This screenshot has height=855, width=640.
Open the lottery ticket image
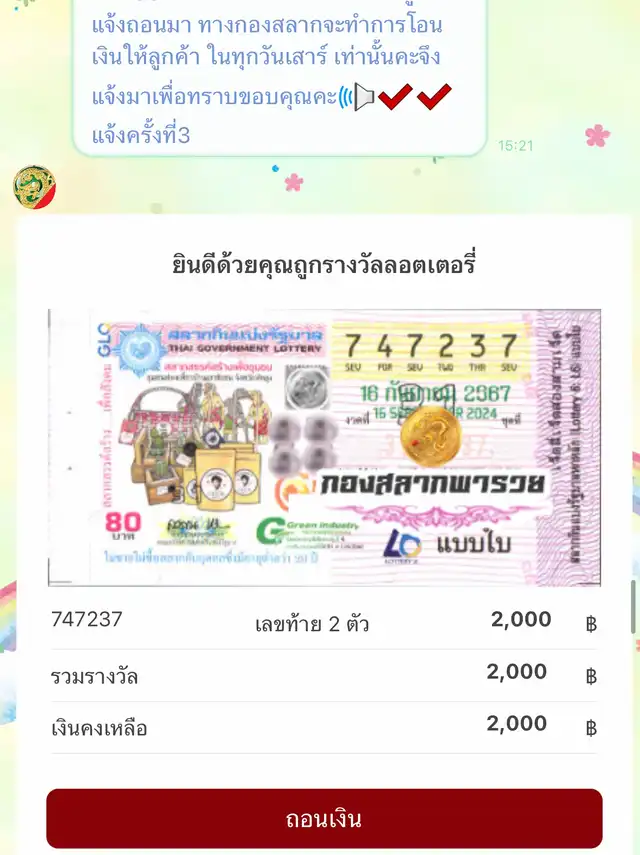[324, 447]
